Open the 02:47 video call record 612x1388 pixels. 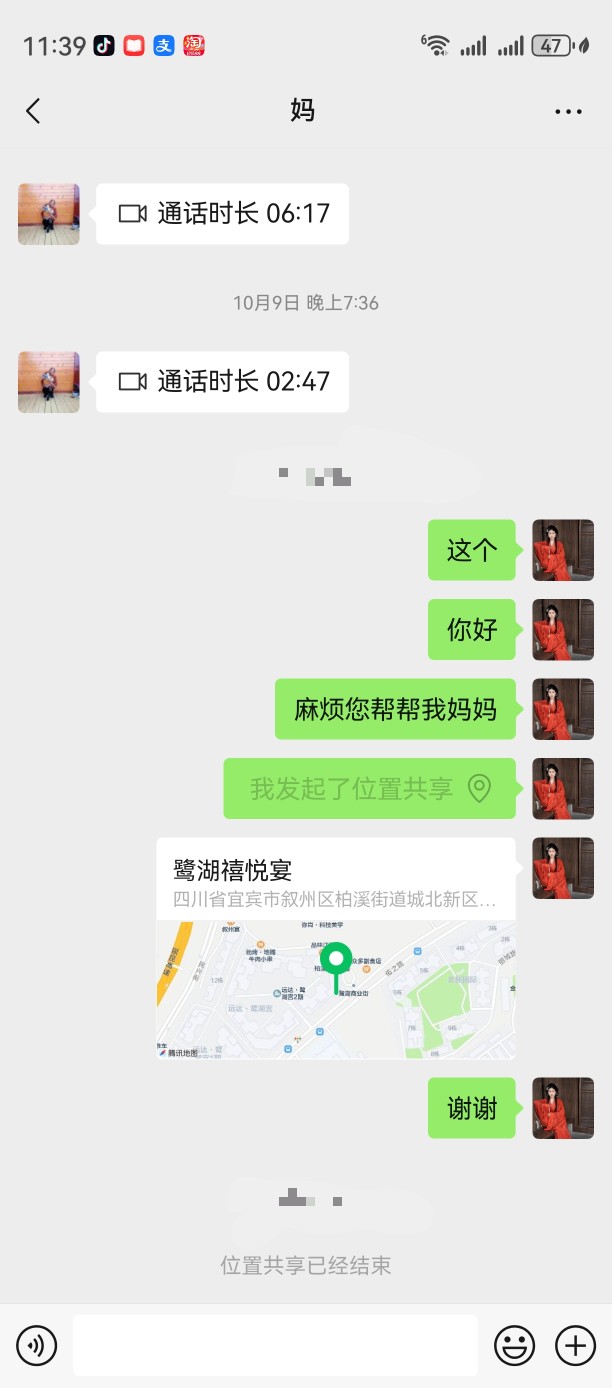223,382
